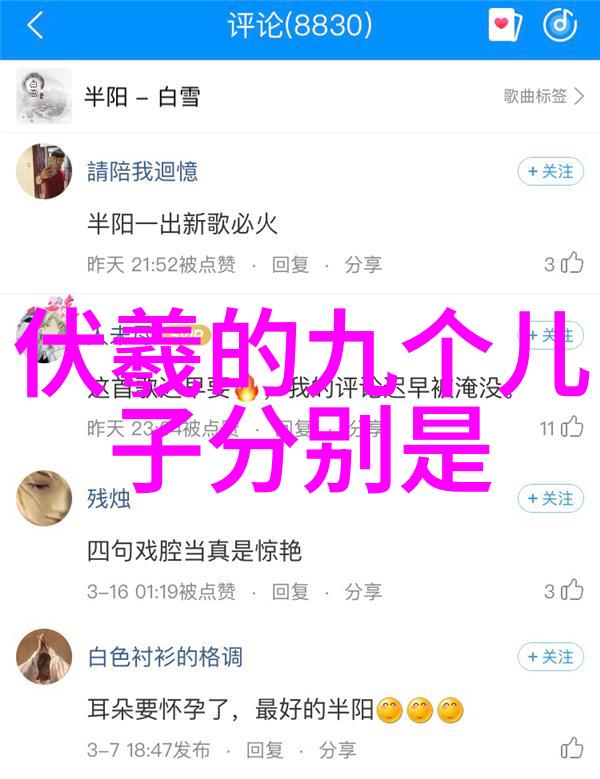This screenshot has width=600, height=779.
Task: Open song tags for 半阳 - 白雪
Action: point(544,96)
